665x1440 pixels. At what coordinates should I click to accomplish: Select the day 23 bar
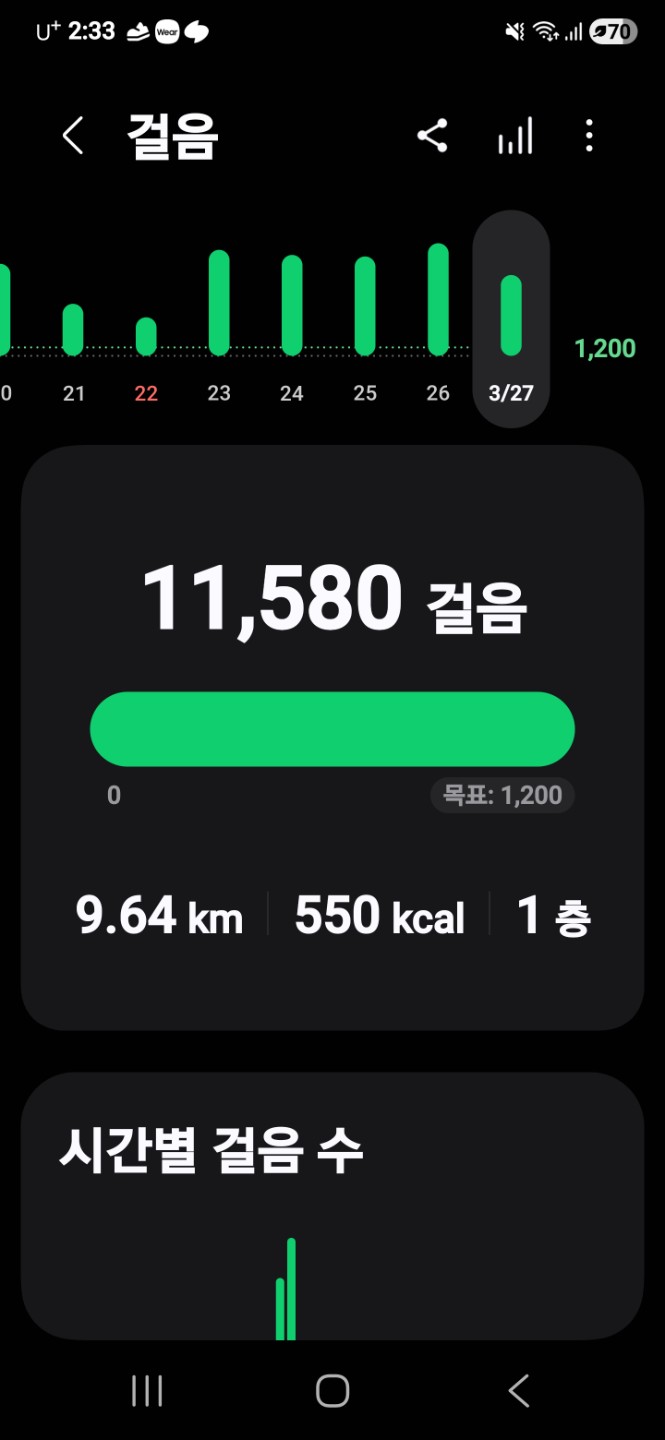click(x=219, y=303)
